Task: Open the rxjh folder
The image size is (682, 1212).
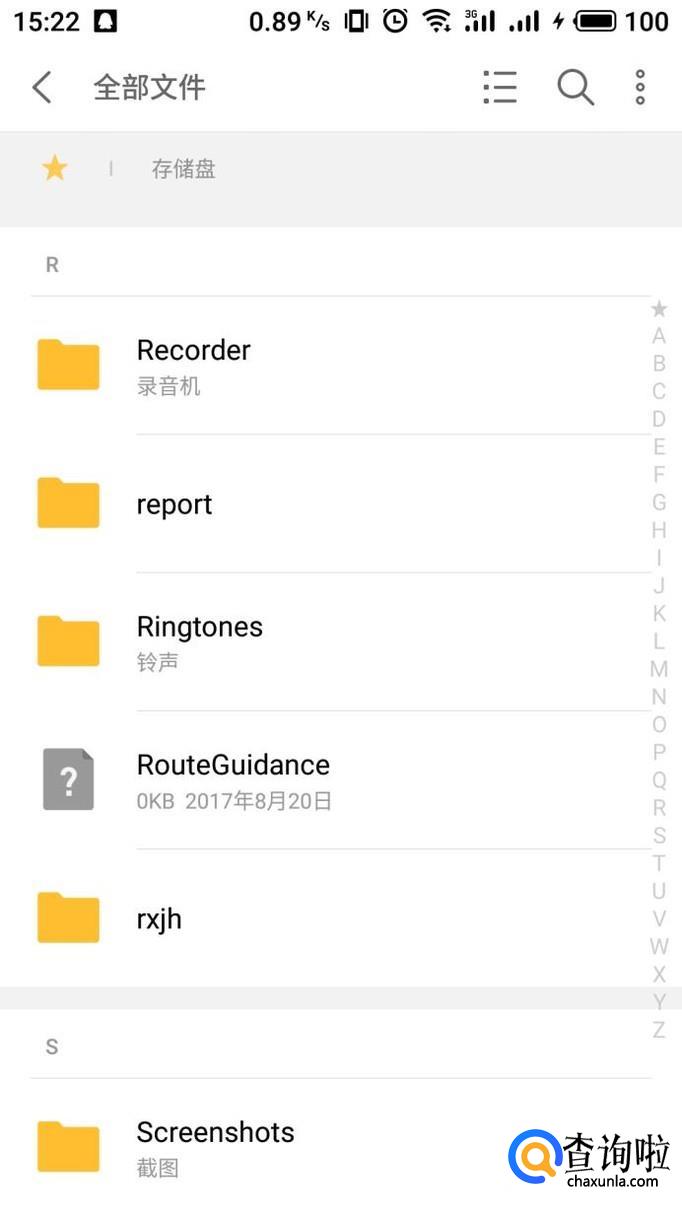Action: click(x=160, y=918)
